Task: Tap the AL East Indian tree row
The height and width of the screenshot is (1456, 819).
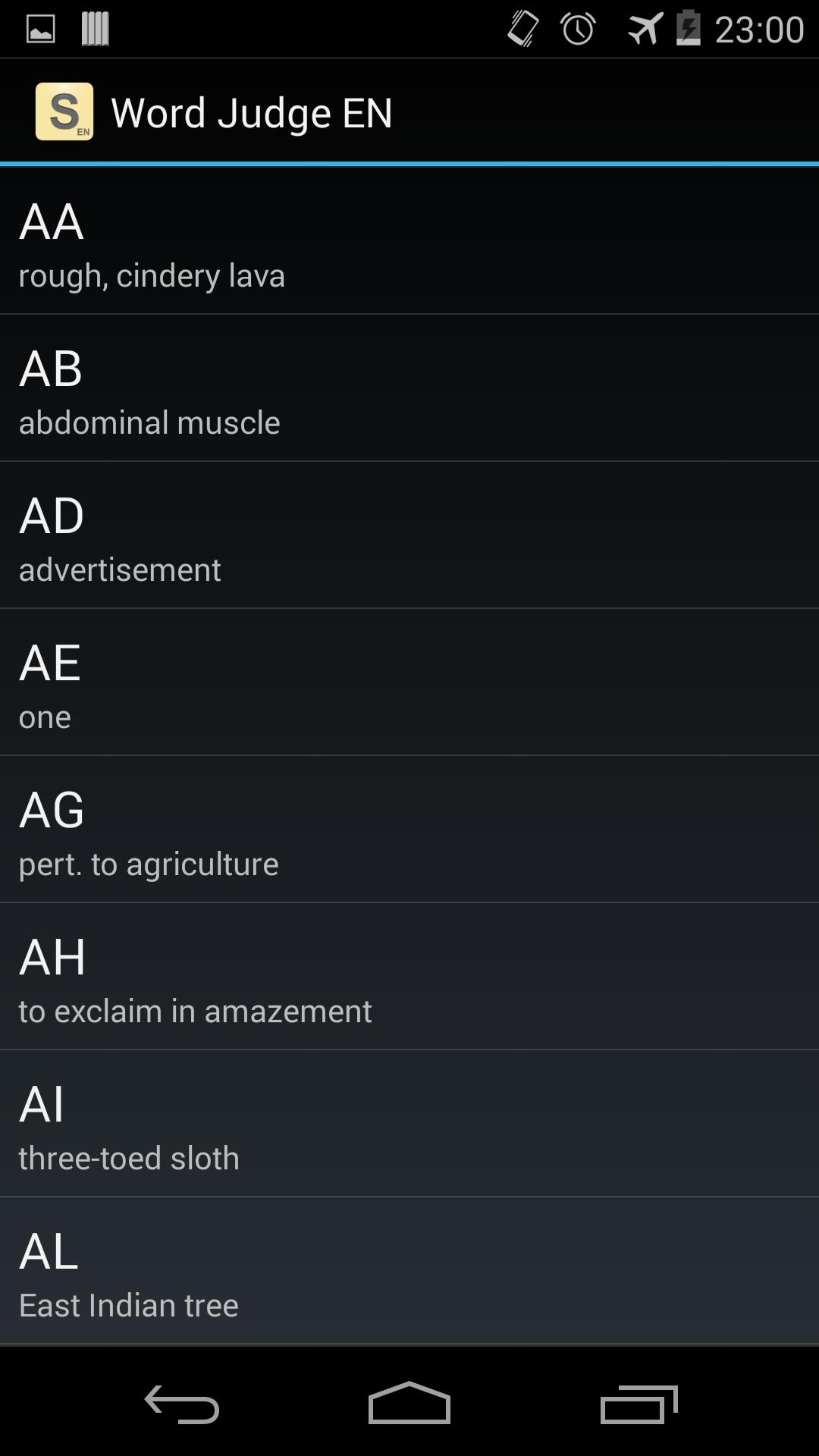Action: click(409, 1271)
